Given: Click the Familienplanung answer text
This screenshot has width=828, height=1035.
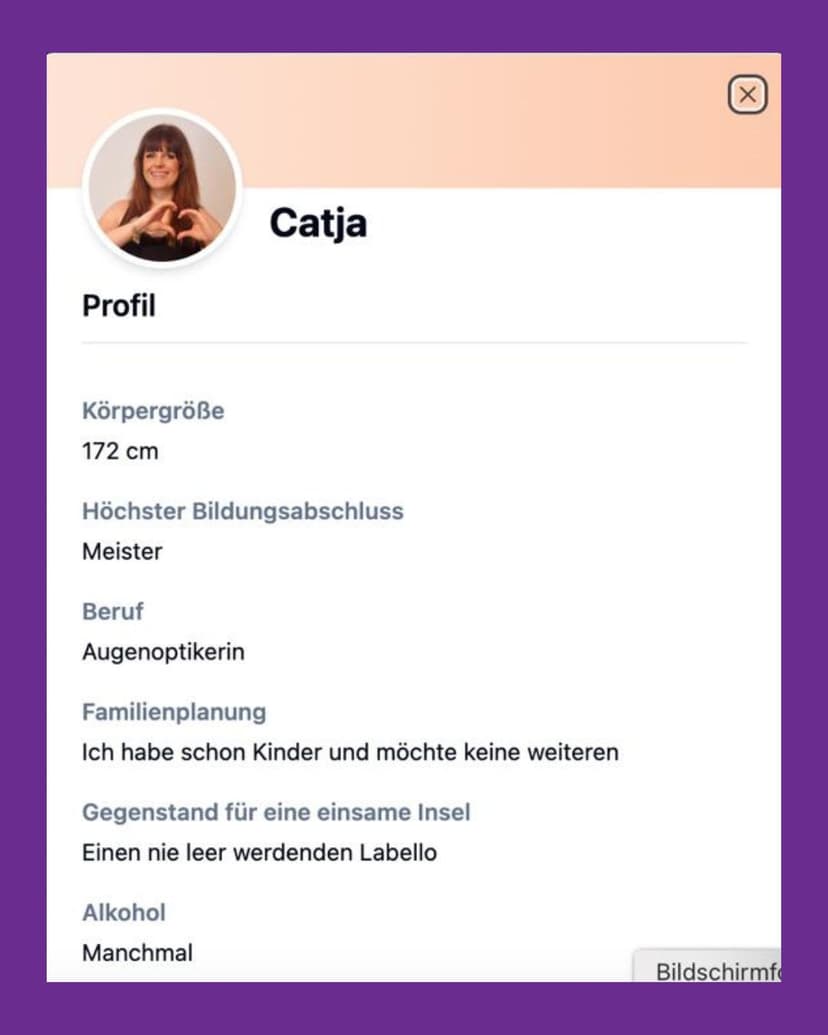Looking at the screenshot, I should click(x=350, y=752).
